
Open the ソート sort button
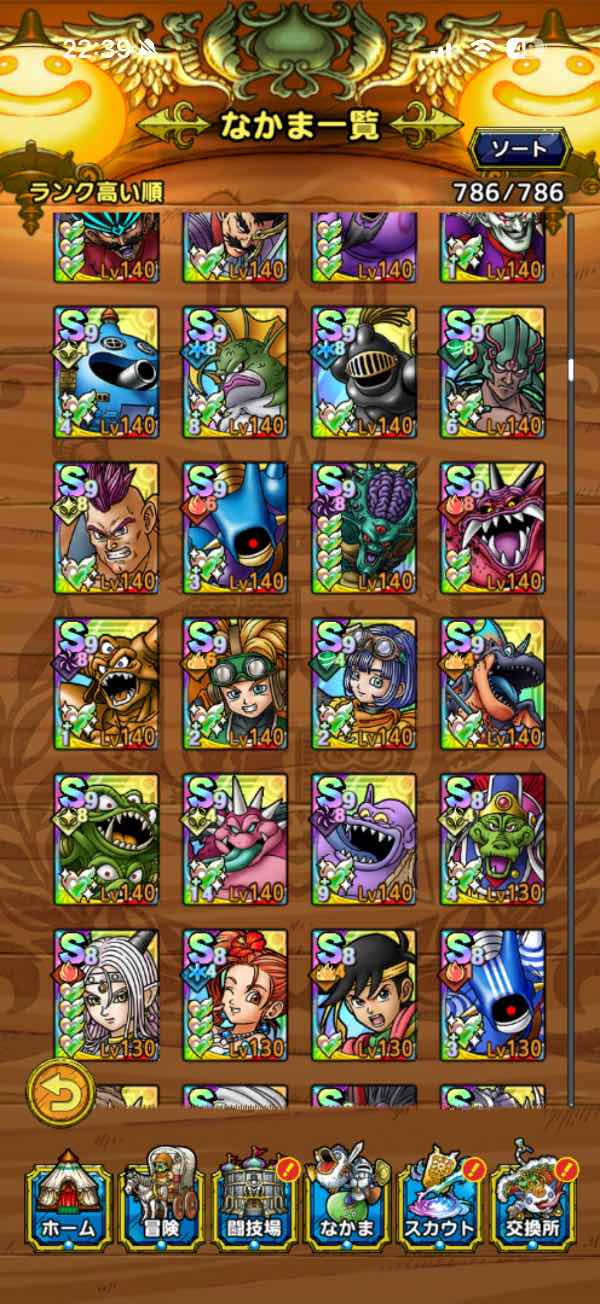point(519,150)
